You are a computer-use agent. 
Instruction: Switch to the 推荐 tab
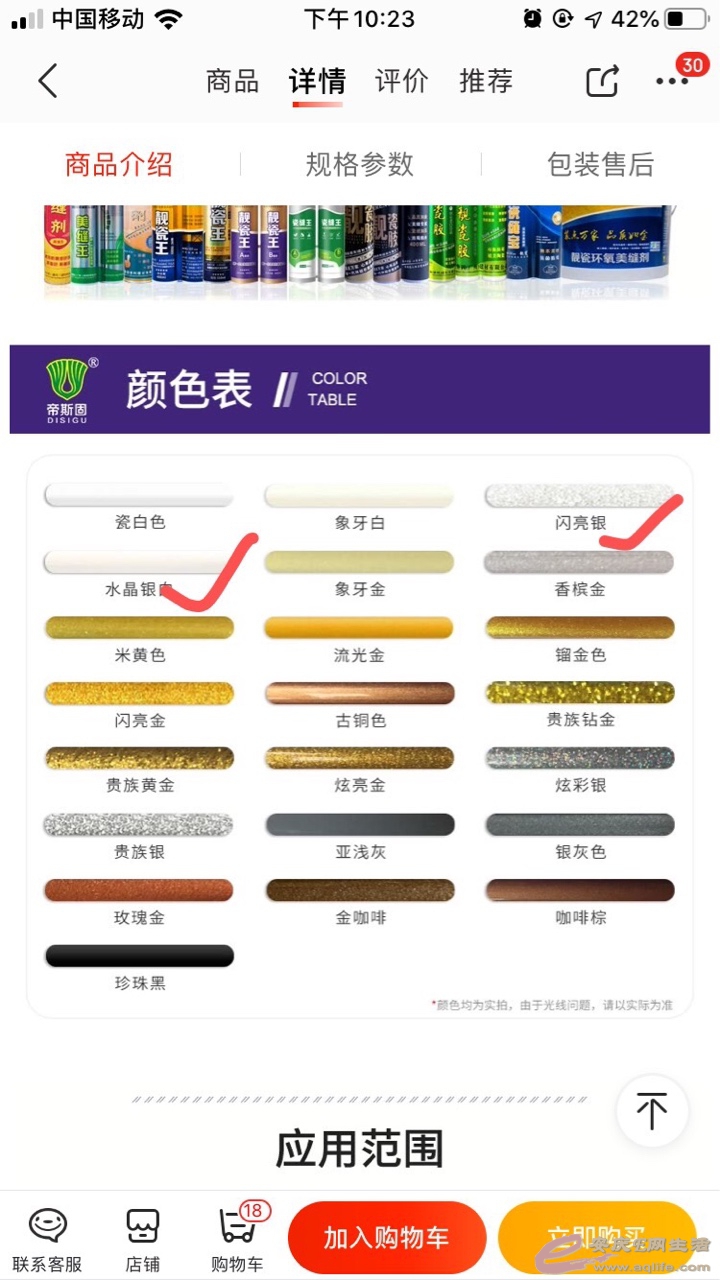pos(486,81)
